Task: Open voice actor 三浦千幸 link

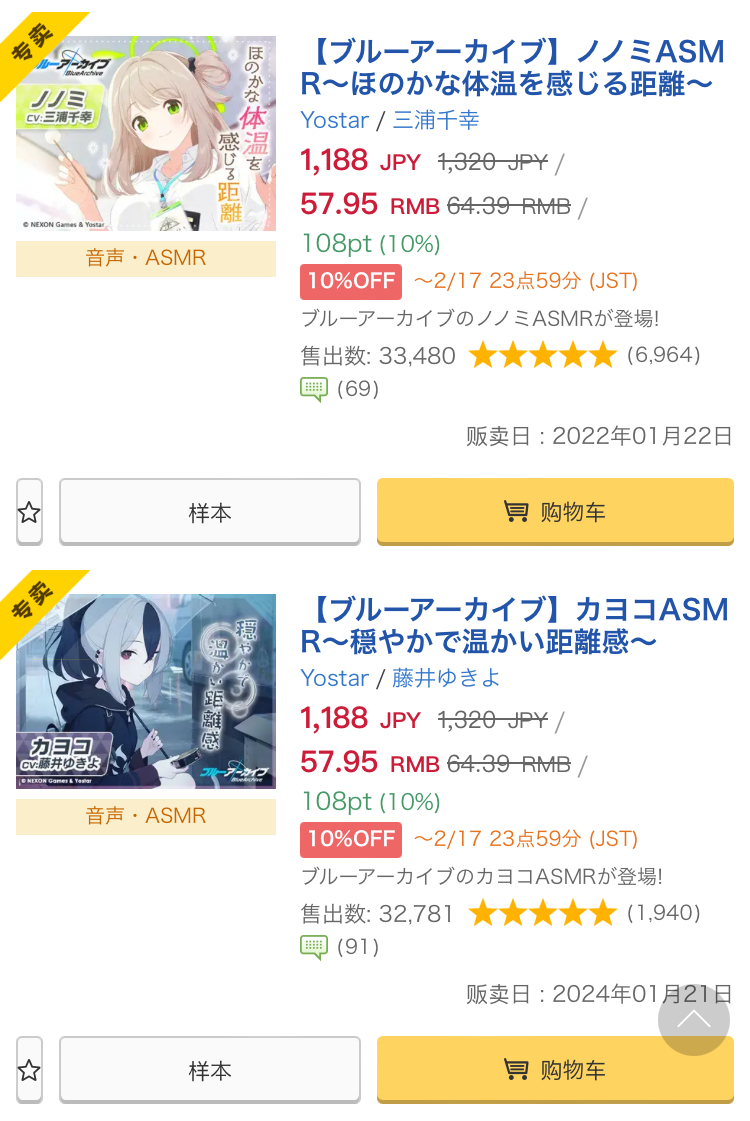Action: point(435,120)
